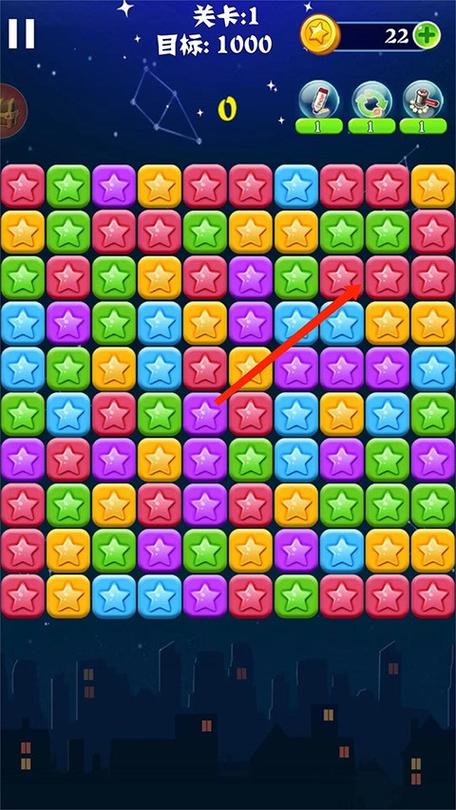Screen dimensions: 456x810
Task: Activate the green shuffle arrows power-up
Action: pyautogui.click(x=371, y=100)
